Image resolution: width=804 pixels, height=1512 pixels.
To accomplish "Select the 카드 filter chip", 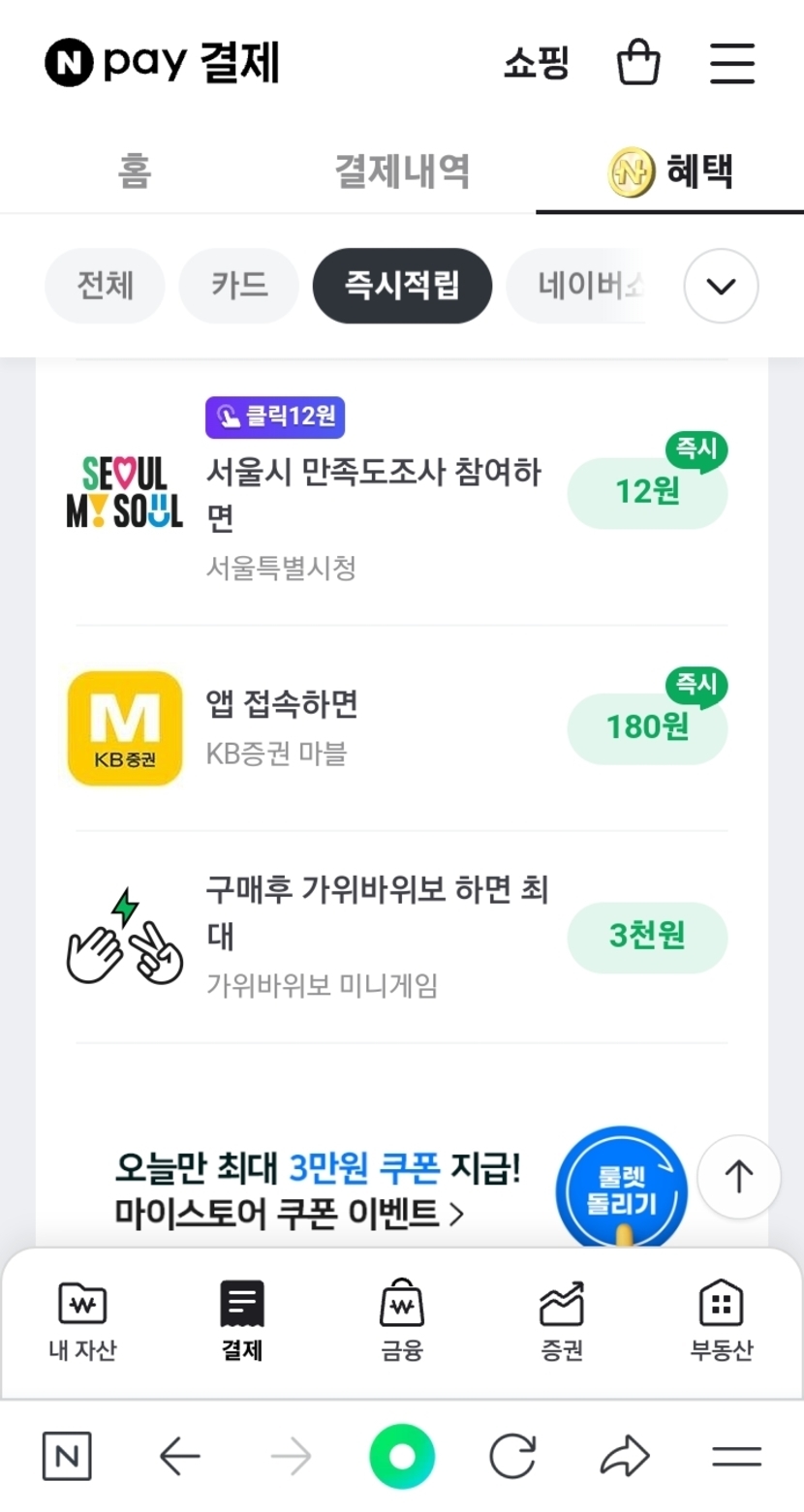I will (239, 286).
